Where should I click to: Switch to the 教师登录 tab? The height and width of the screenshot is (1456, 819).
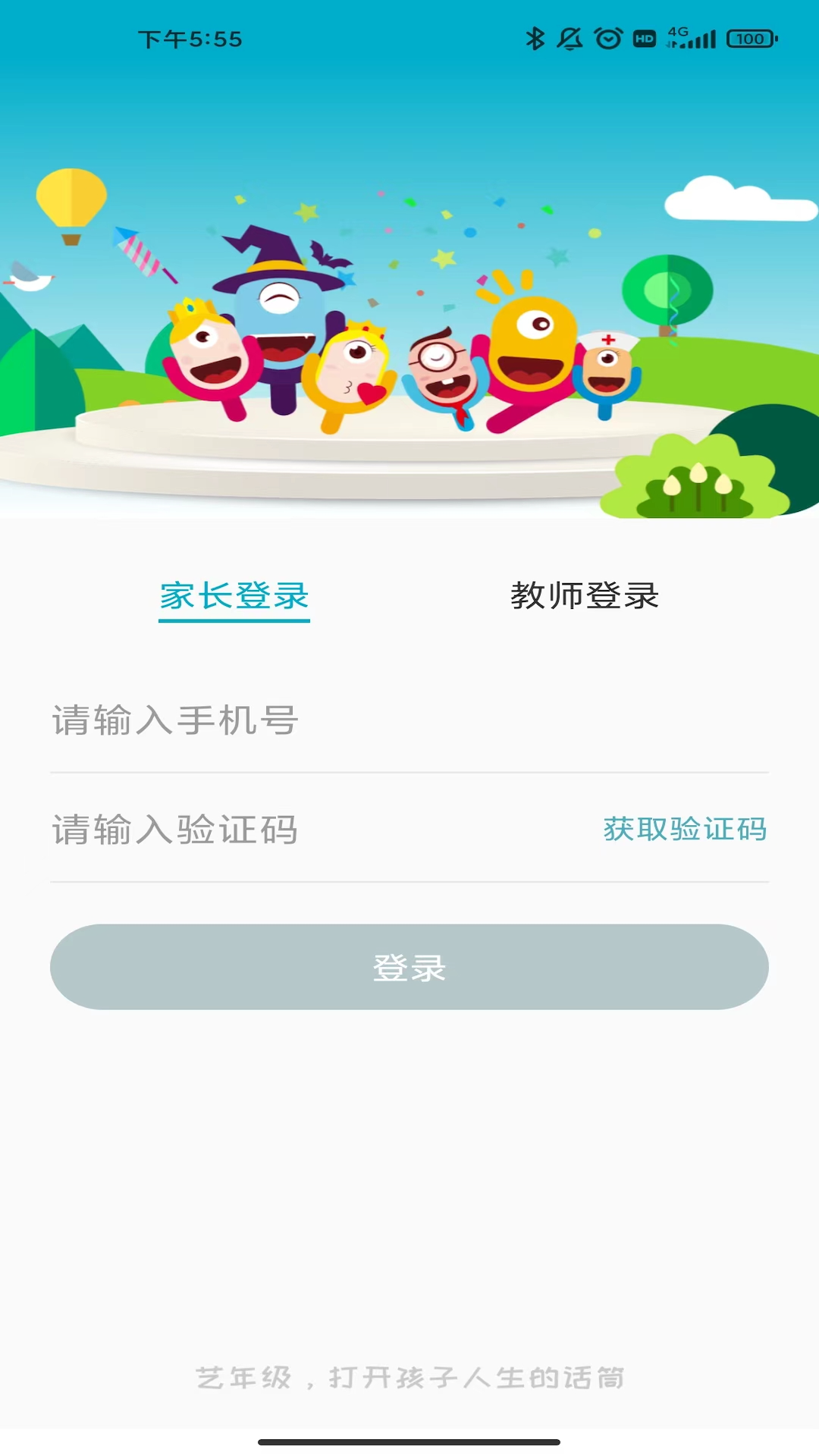pyautogui.click(x=585, y=598)
